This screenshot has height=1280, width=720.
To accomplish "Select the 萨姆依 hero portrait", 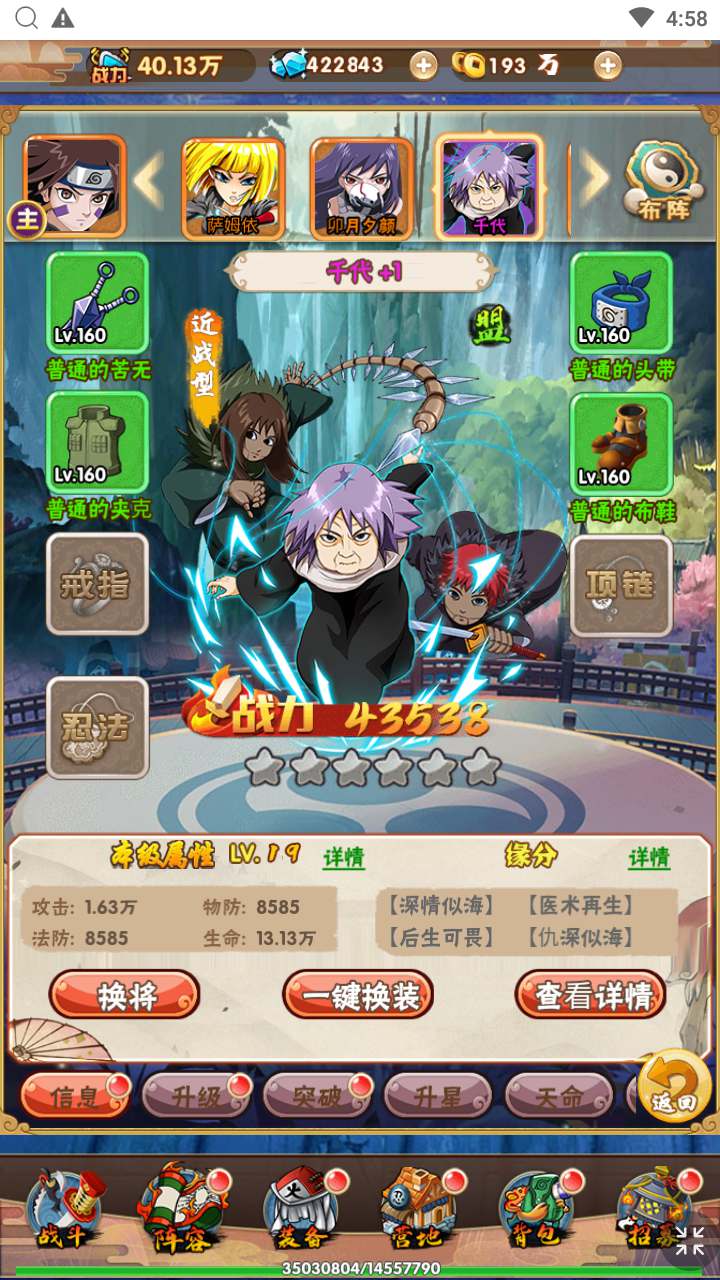I will point(233,187).
